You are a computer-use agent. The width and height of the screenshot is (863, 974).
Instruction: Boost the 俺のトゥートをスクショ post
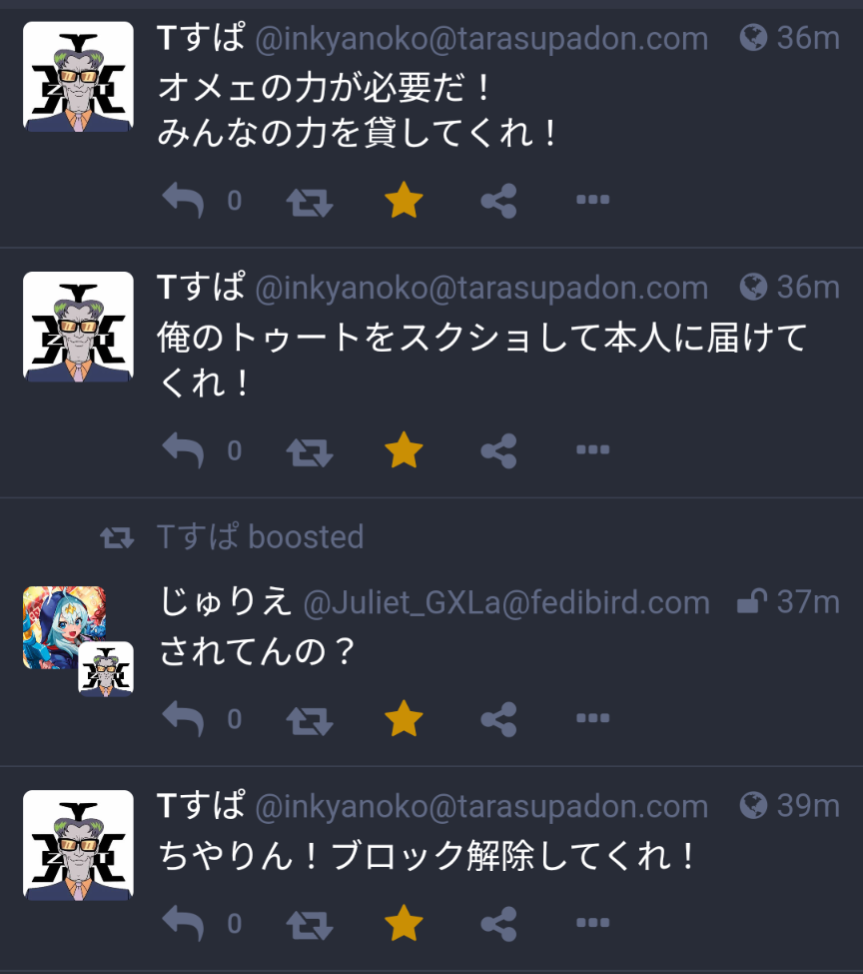pos(309,452)
